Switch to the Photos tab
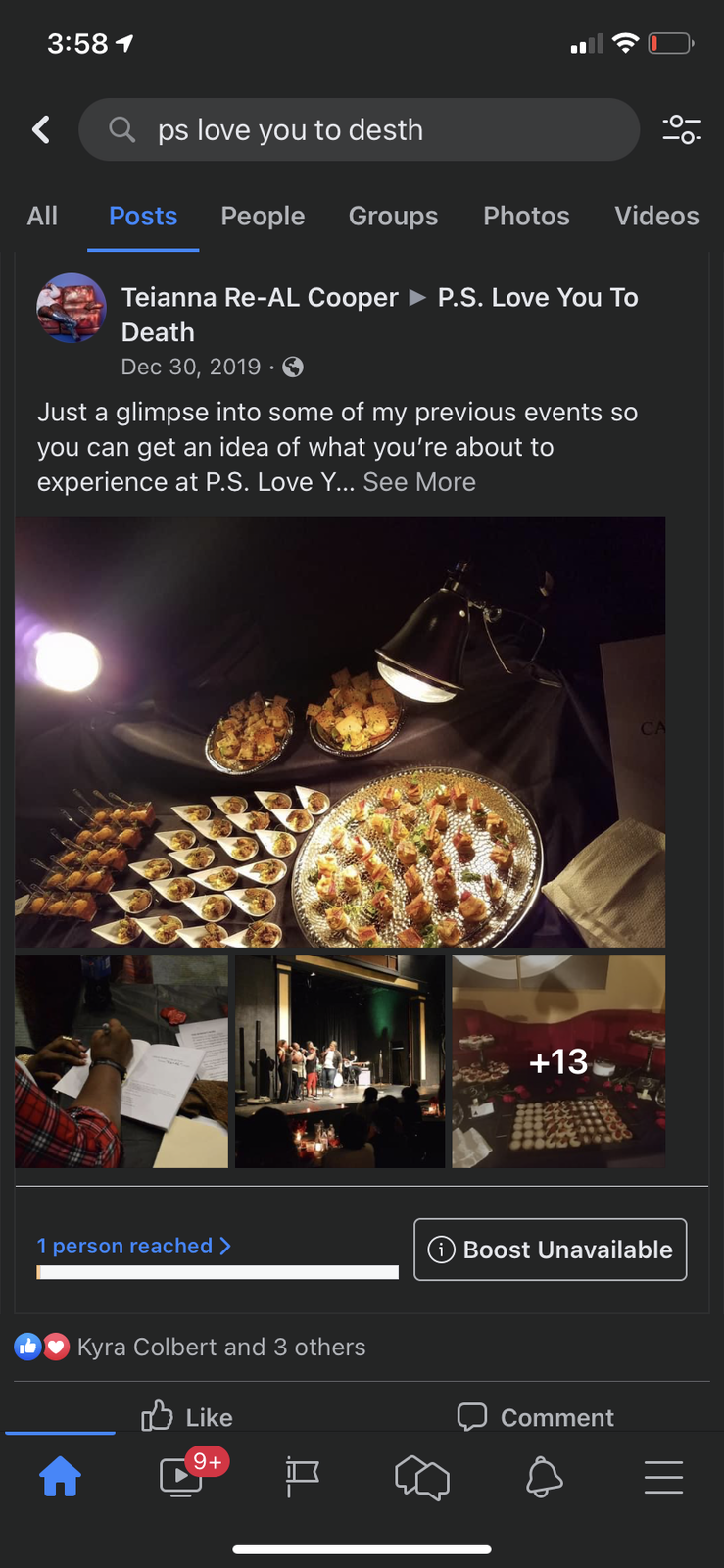 (x=526, y=216)
